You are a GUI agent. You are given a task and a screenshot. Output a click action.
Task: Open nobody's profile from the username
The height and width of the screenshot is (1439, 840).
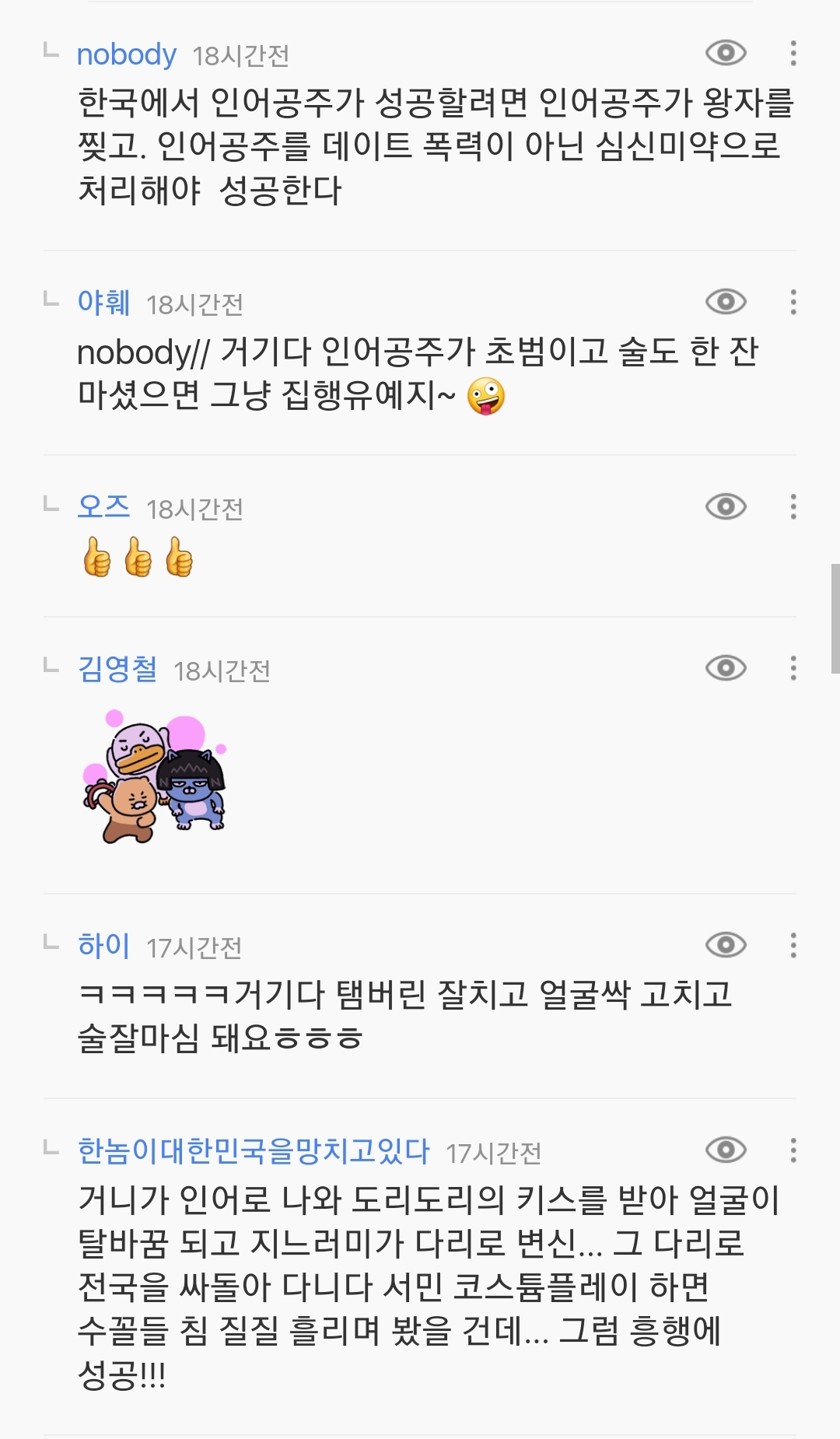(127, 55)
